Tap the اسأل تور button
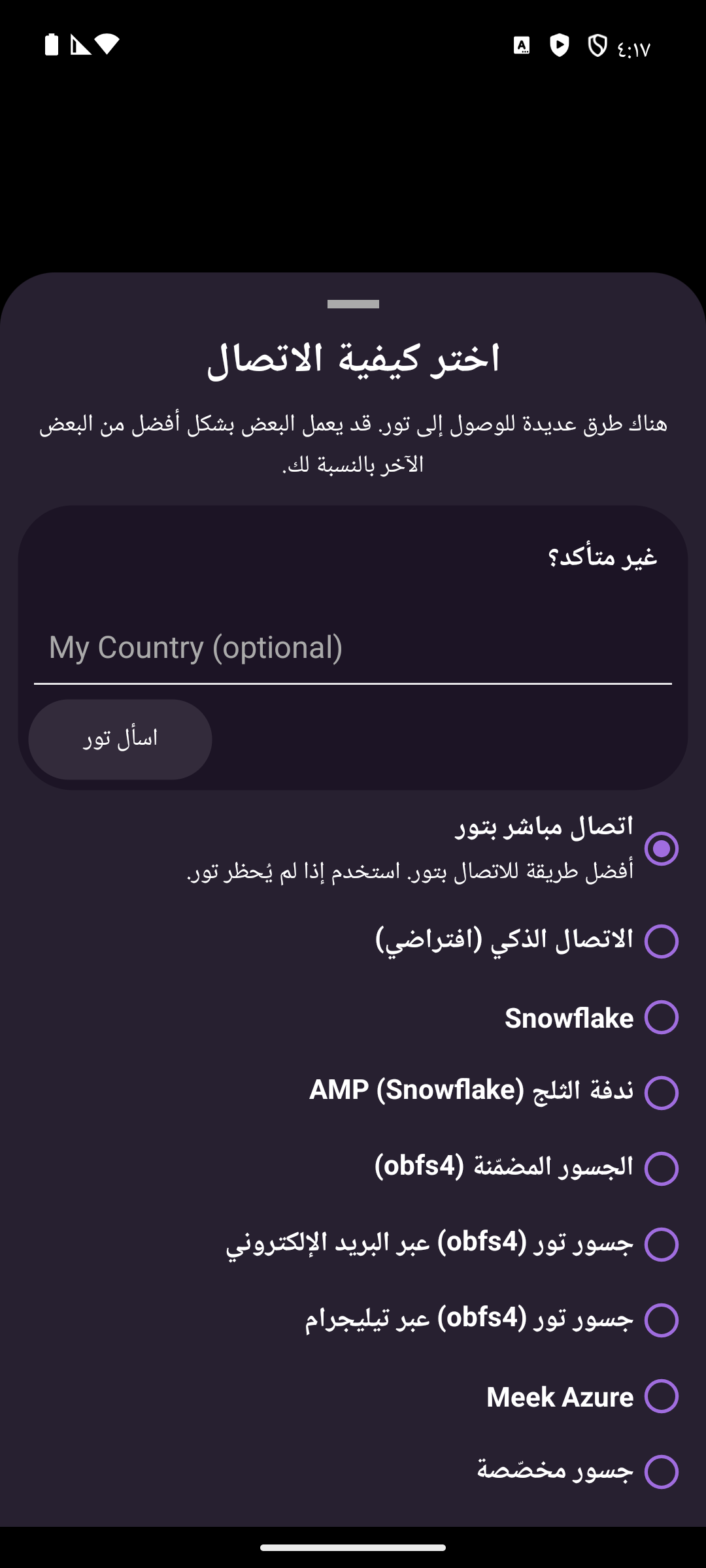Screen dimensions: 706x1568 (x=120, y=739)
